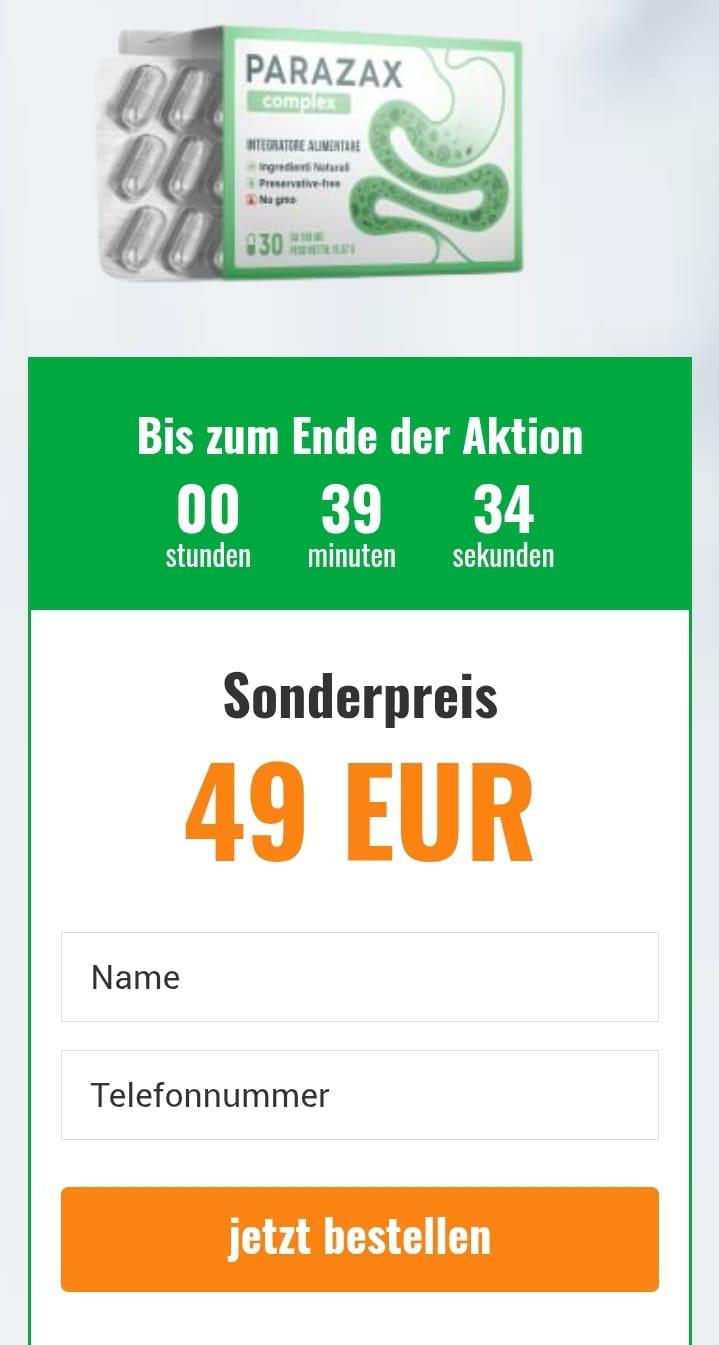Tap the jetzt bestellen button
Screen dimensions: 719x1345
click(x=359, y=1239)
